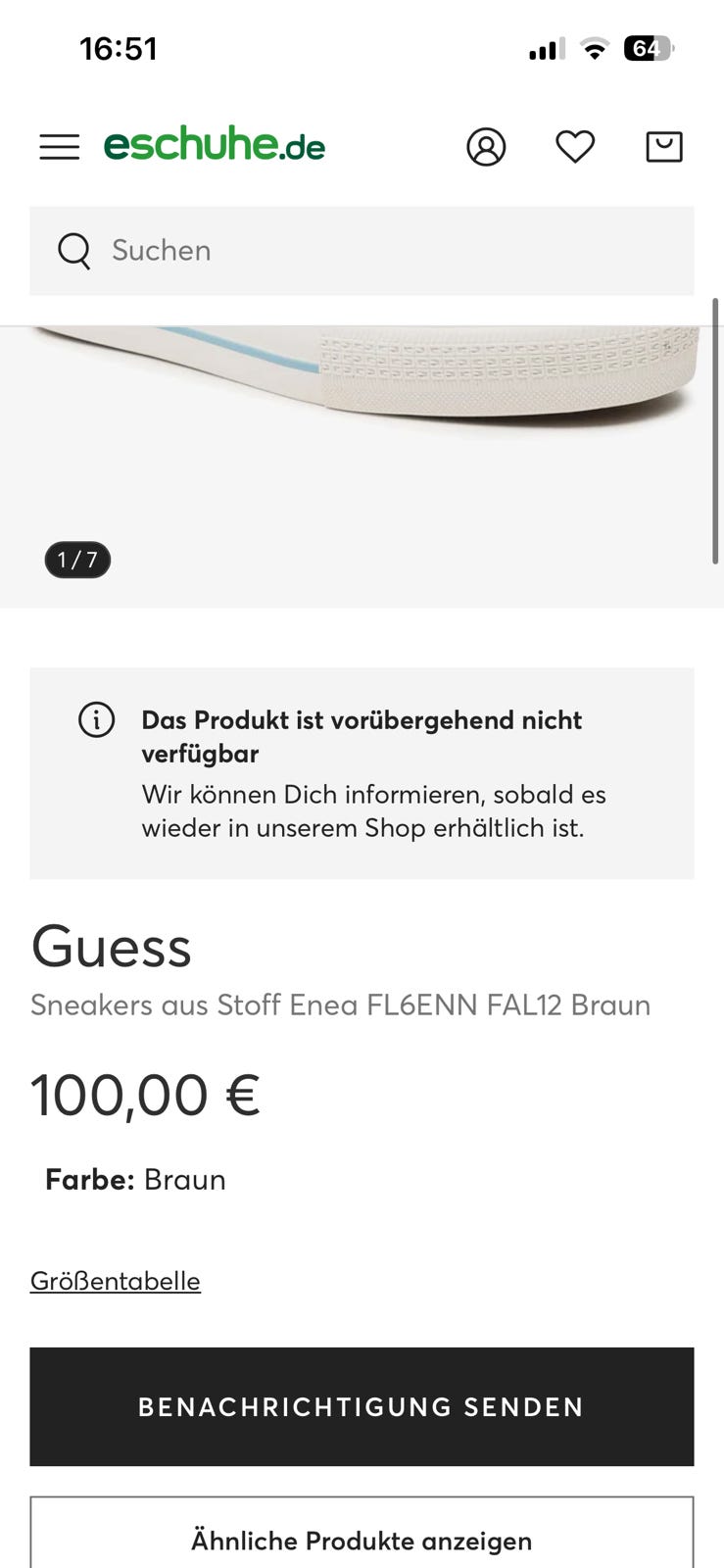Open the hamburger navigation menu
The image size is (724, 1568).
tap(59, 146)
